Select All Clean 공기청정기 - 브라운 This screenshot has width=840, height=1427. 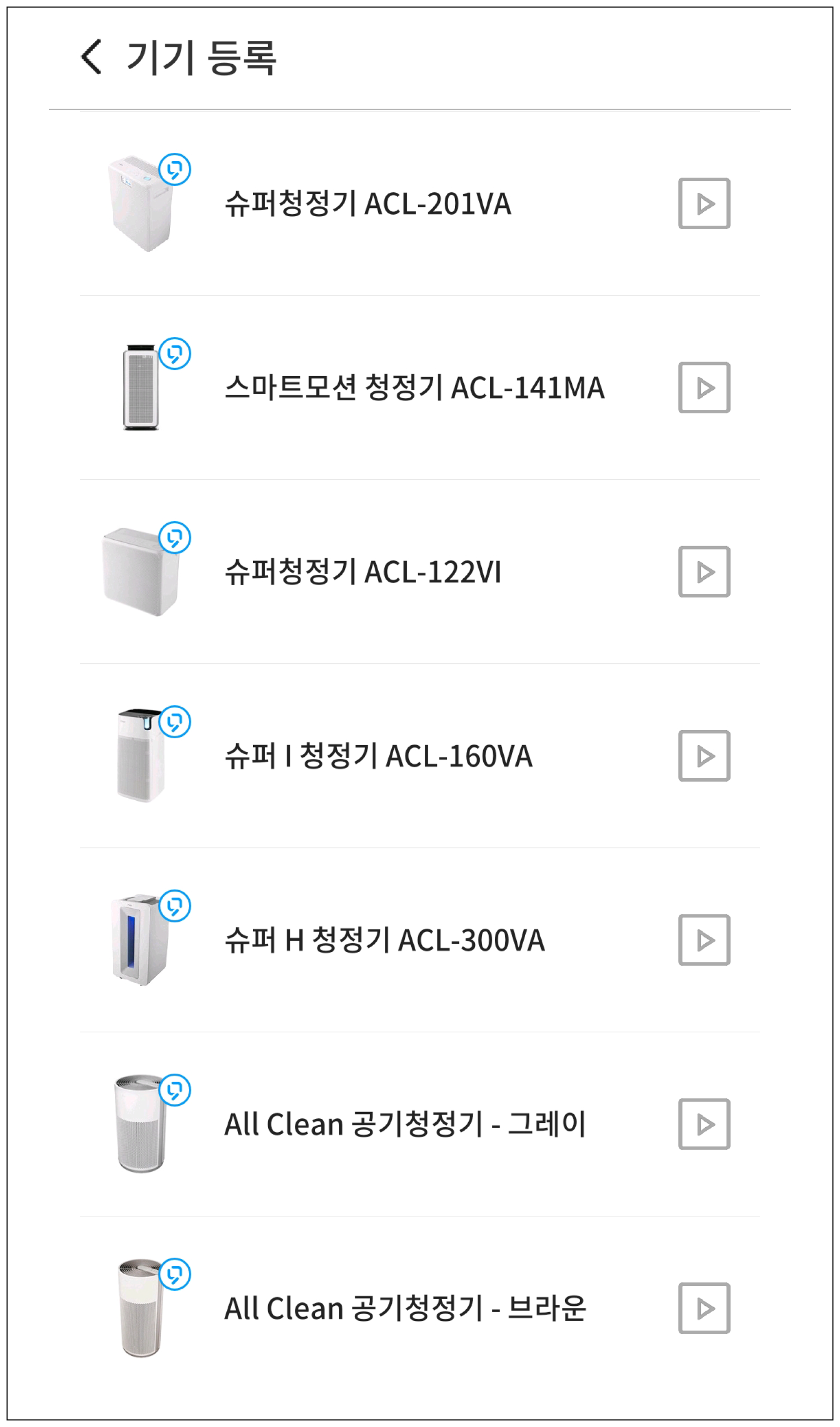click(420, 1308)
